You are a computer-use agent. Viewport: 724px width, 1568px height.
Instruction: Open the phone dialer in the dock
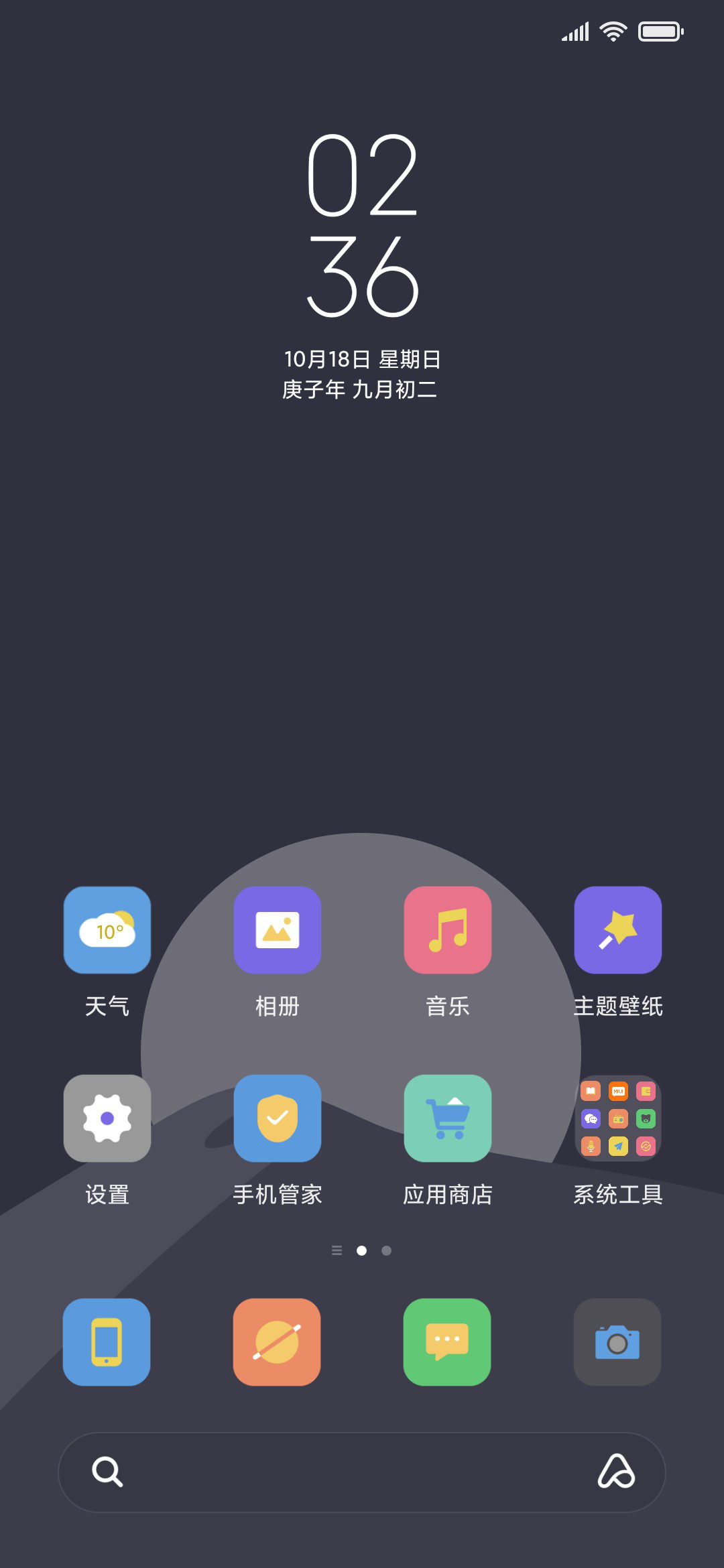point(107,1342)
